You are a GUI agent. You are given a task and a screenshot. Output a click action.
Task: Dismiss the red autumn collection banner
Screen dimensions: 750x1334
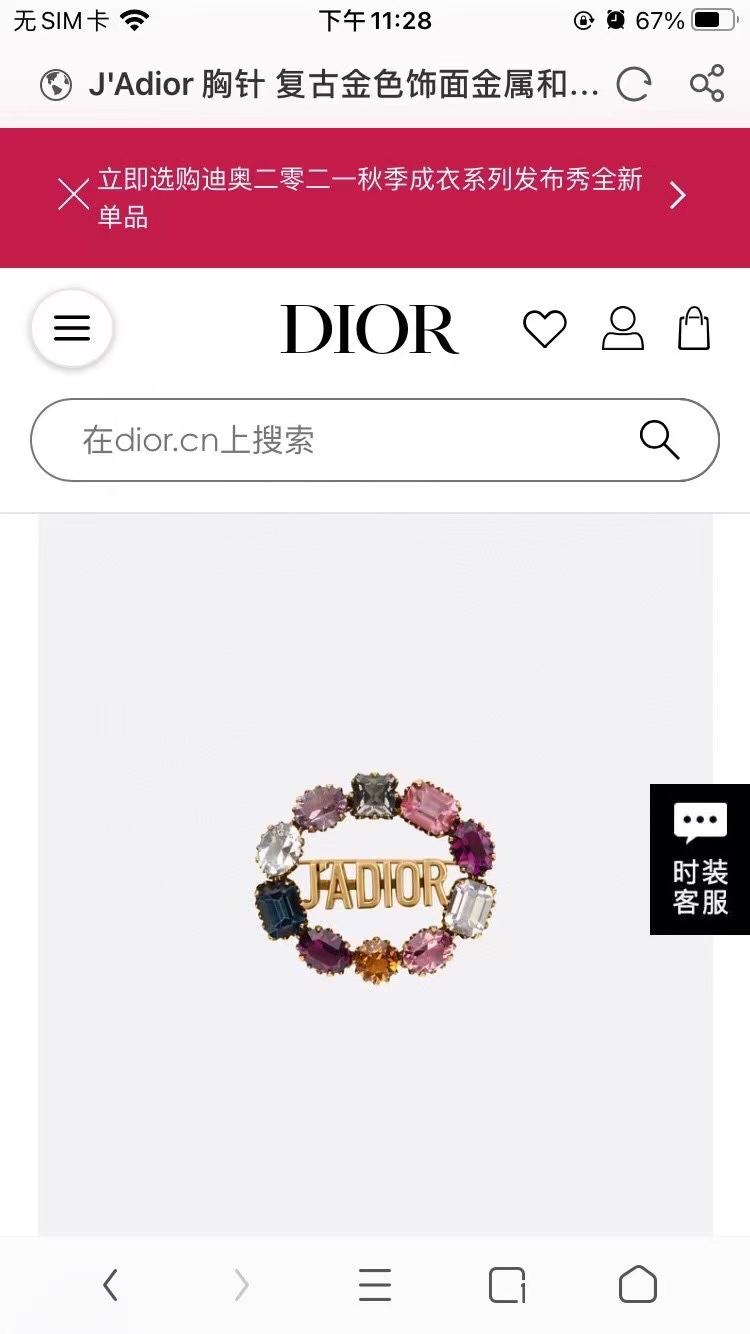73,194
